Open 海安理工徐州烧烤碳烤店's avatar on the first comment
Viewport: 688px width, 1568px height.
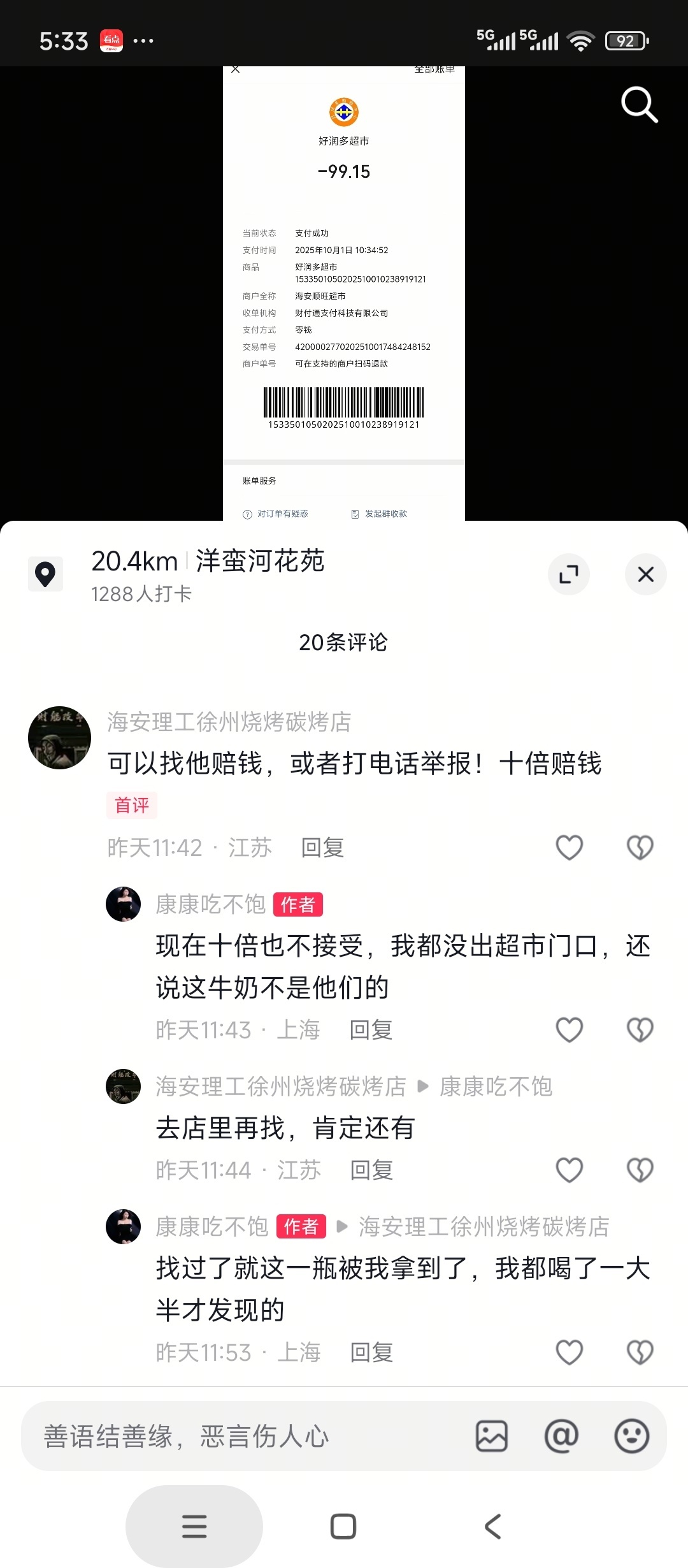click(59, 737)
